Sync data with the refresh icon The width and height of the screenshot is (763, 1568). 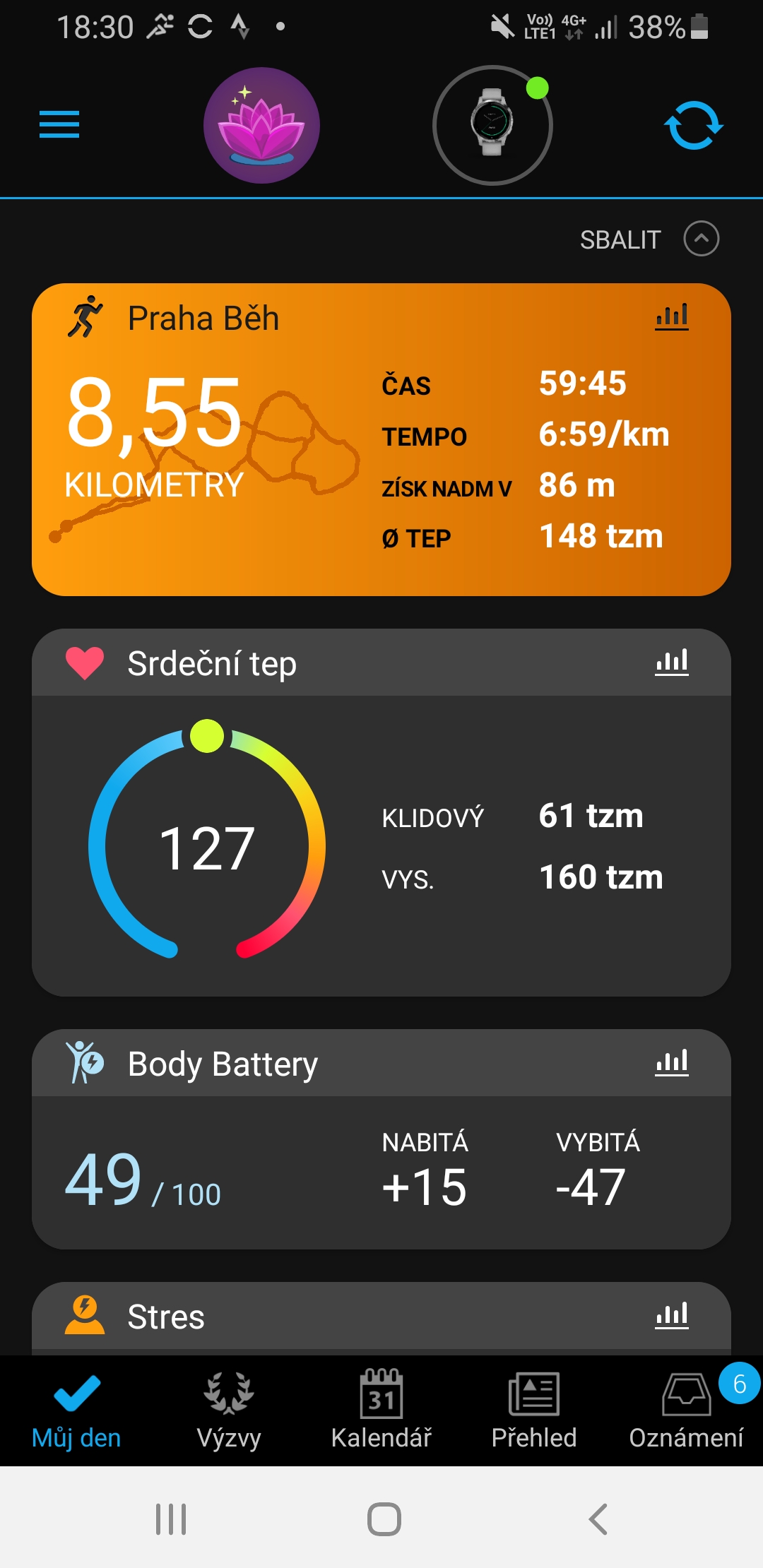point(693,126)
